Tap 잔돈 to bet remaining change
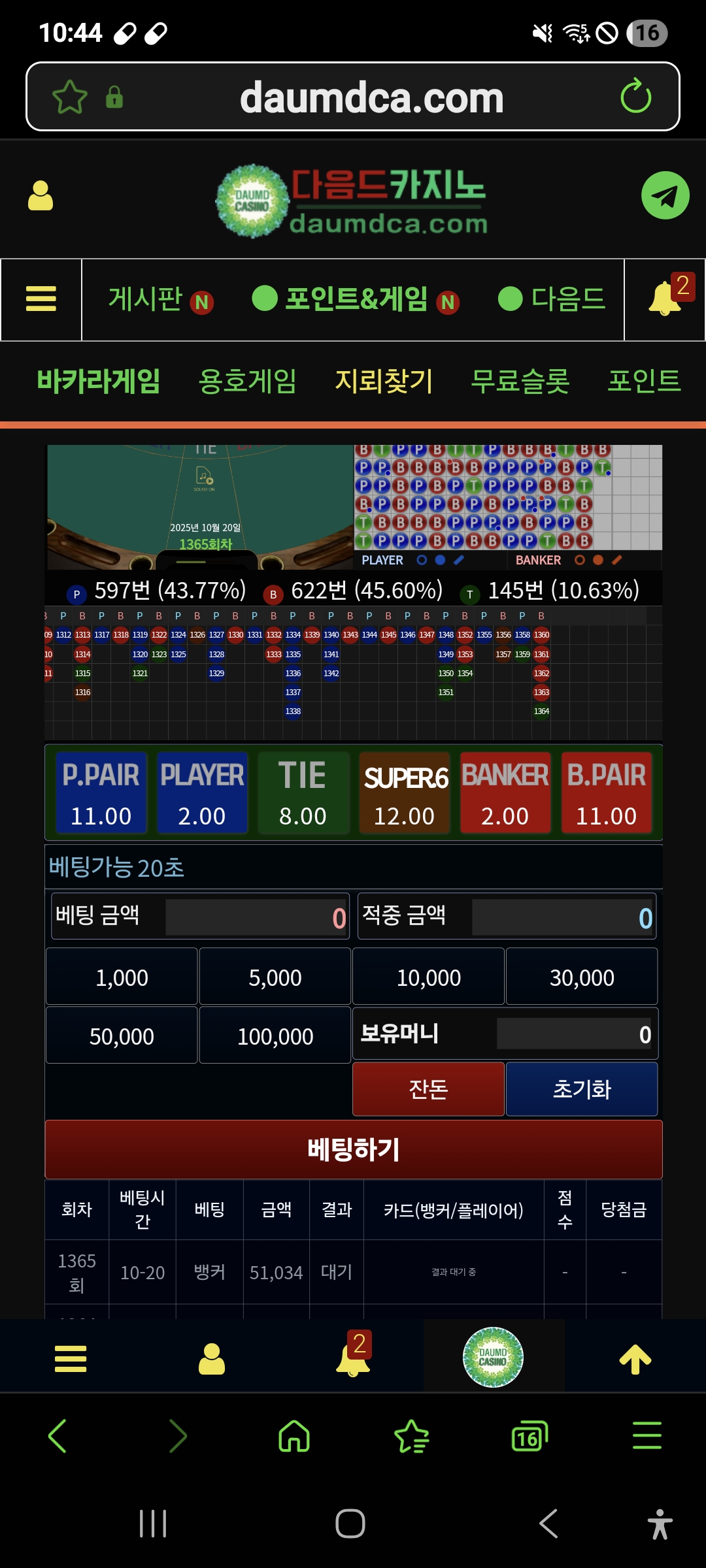706x1568 pixels. coord(428,1089)
